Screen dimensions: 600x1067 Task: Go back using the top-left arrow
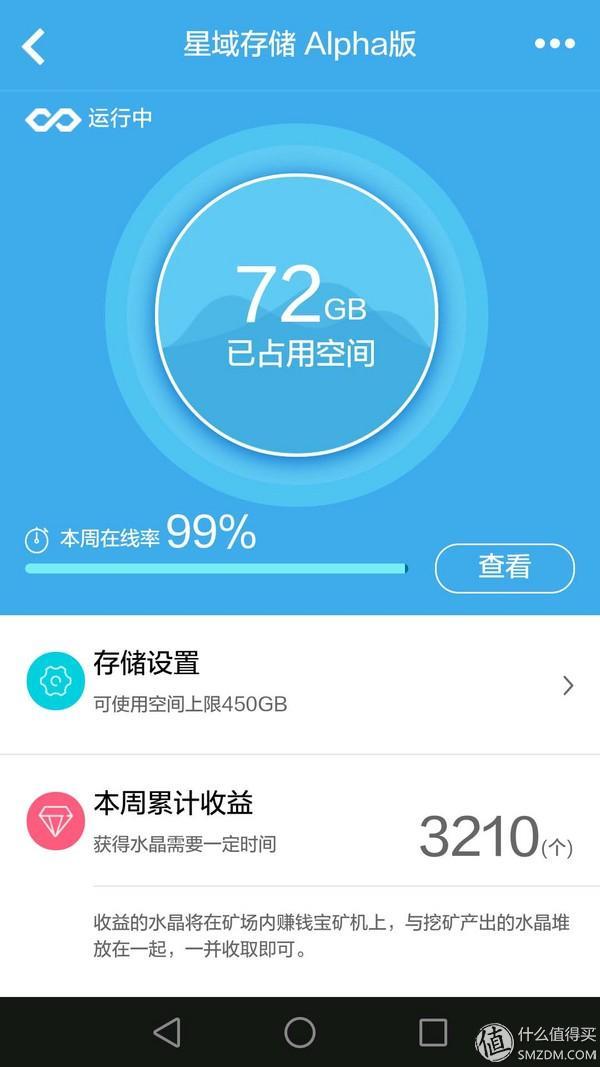[x=34, y=46]
